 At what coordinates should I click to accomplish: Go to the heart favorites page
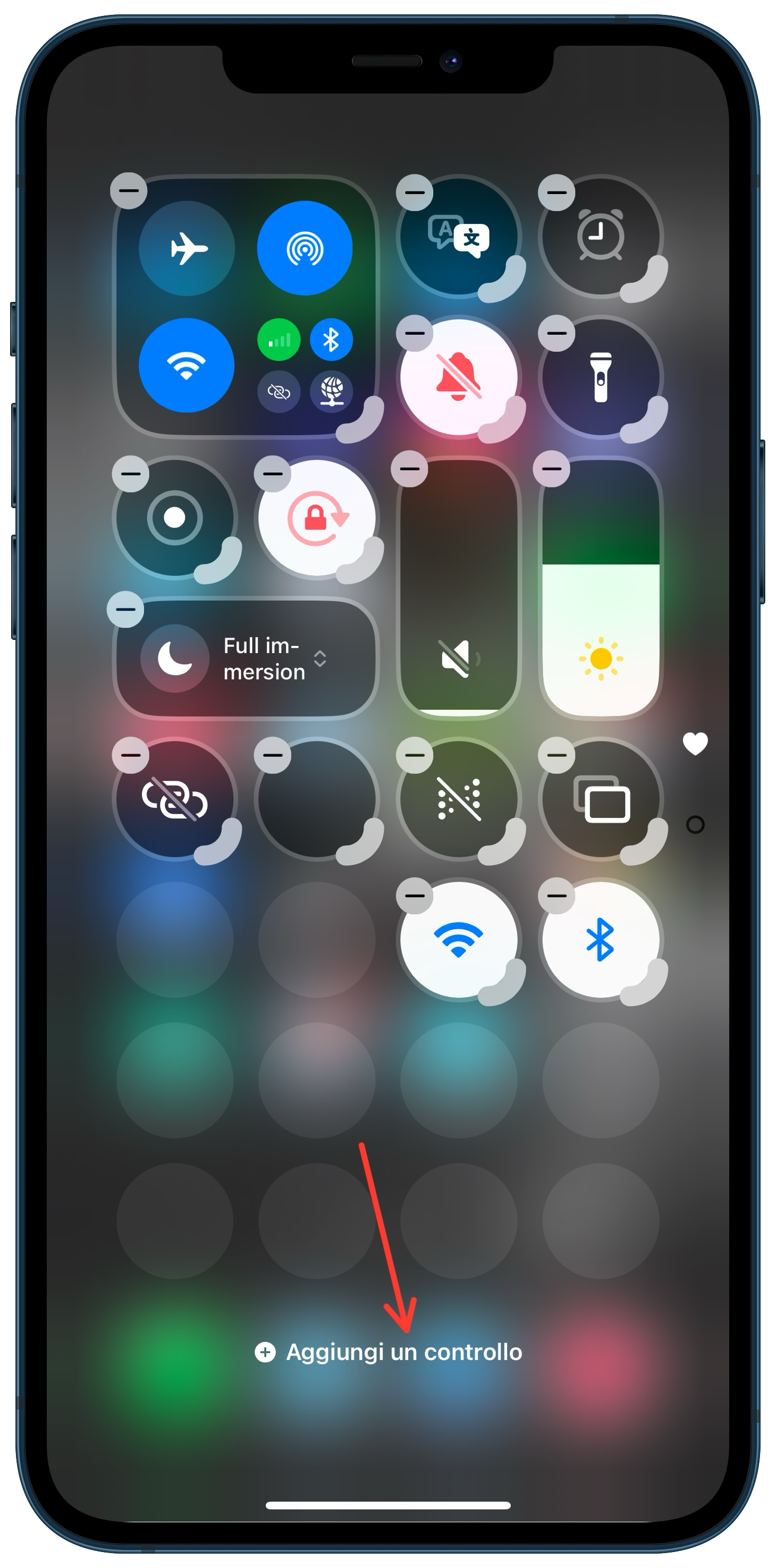click(x=695, y=744)
